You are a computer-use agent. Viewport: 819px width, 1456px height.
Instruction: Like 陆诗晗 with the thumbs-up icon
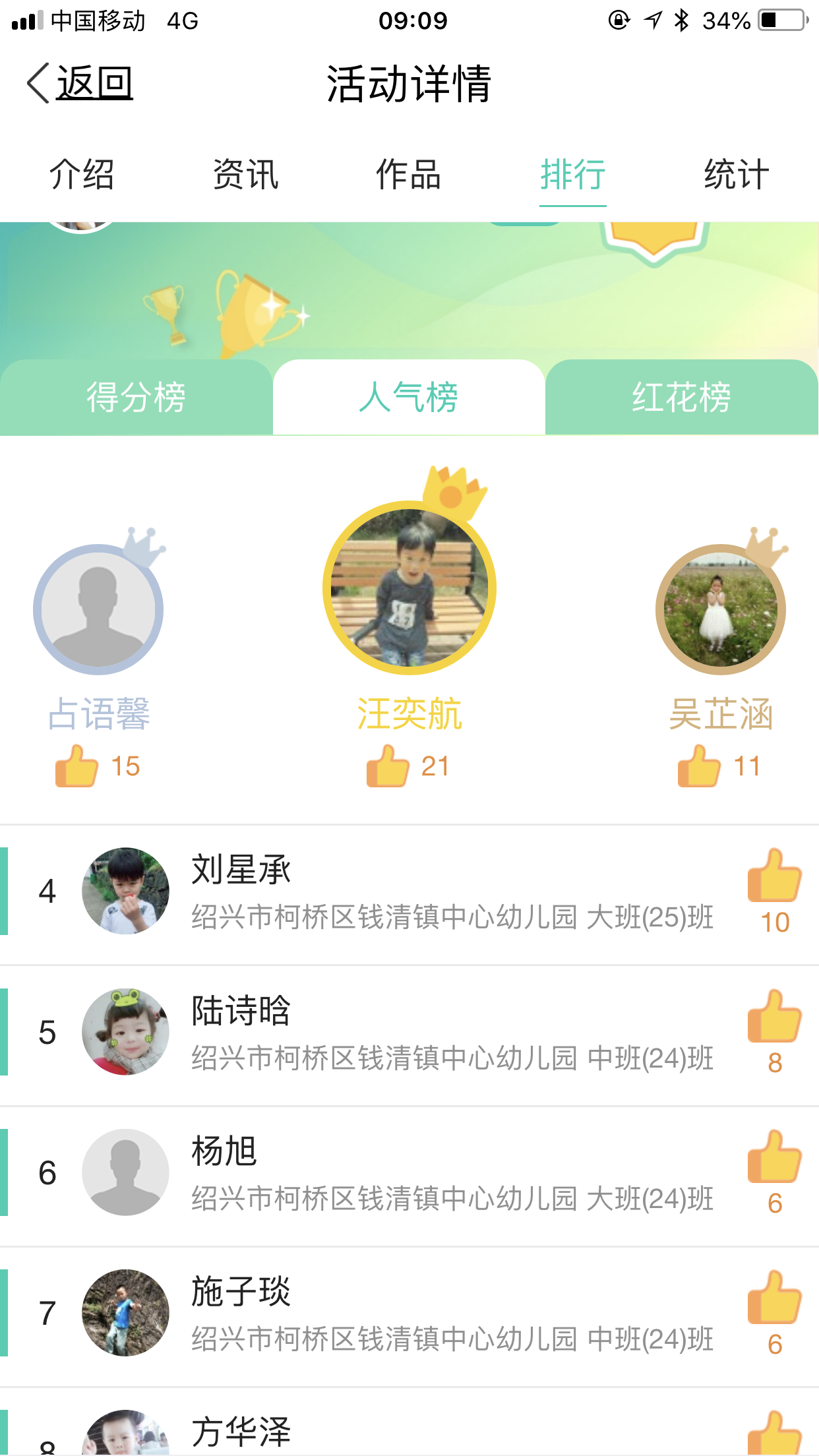774,1016
